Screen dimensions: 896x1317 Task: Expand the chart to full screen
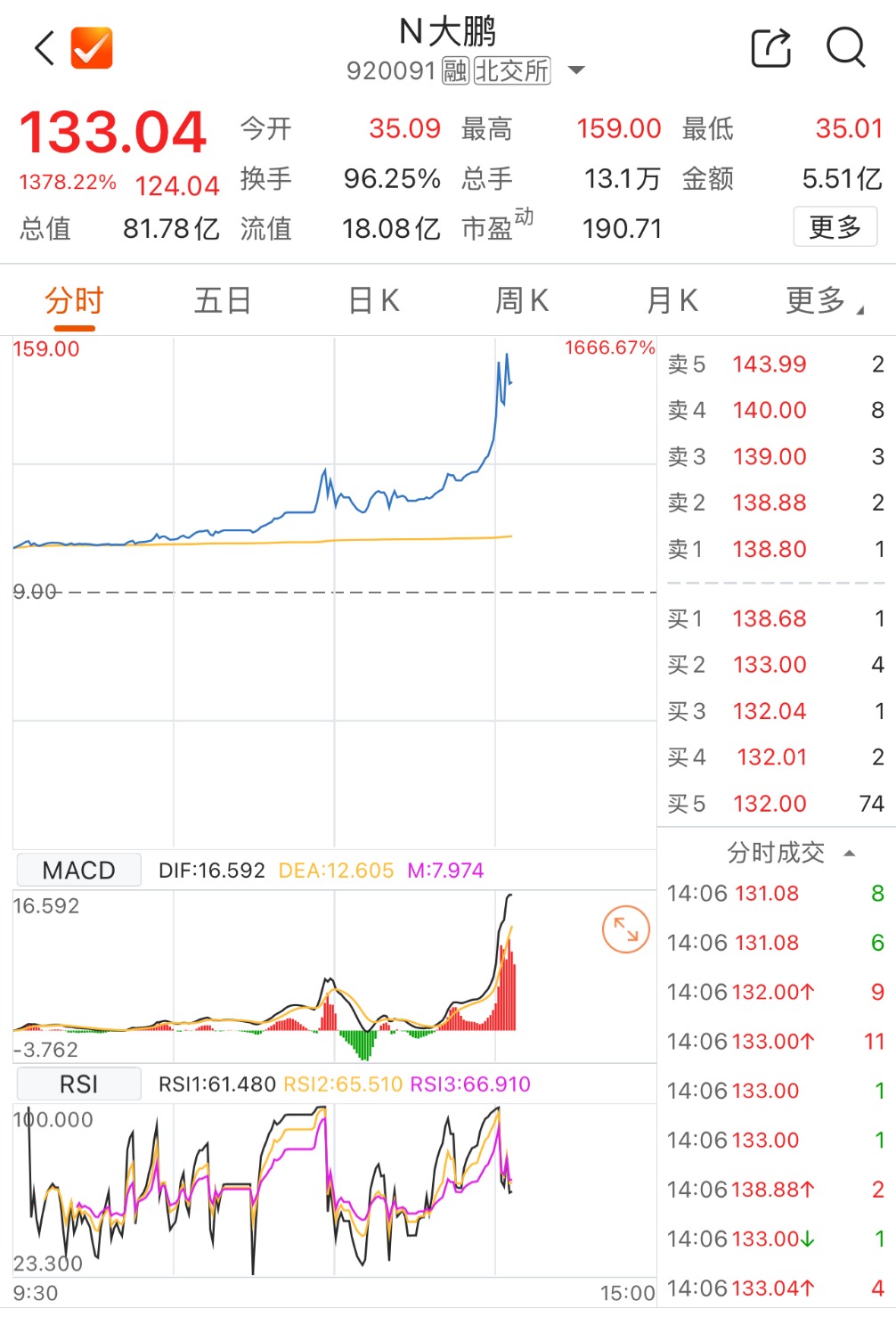[625, 930]
